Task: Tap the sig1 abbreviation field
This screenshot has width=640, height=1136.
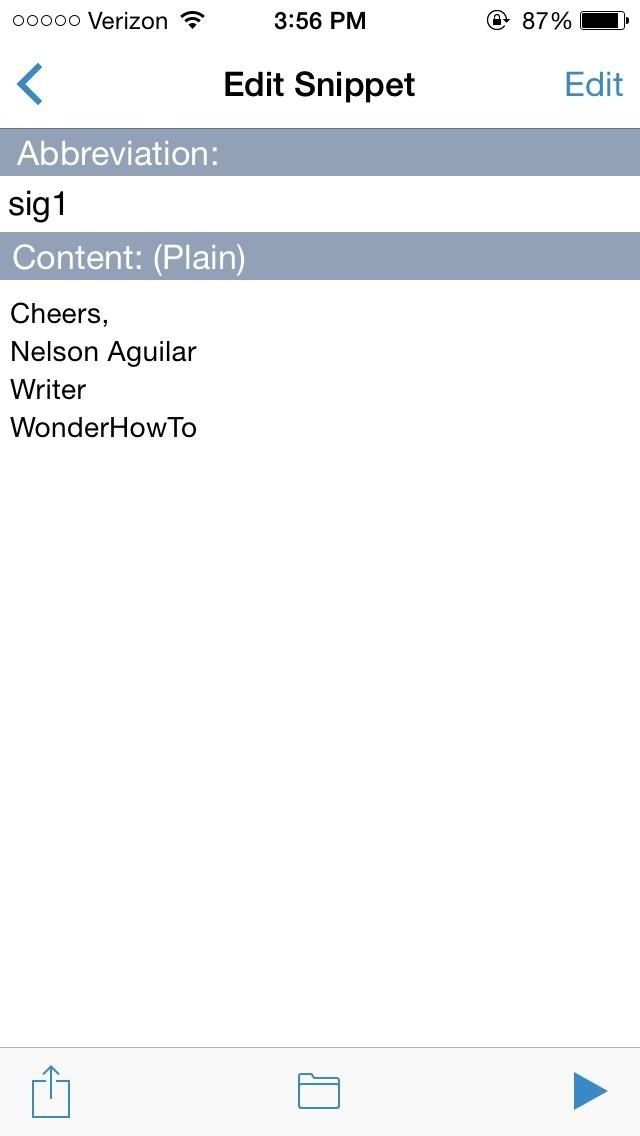Action: click(x=320, y=205)
